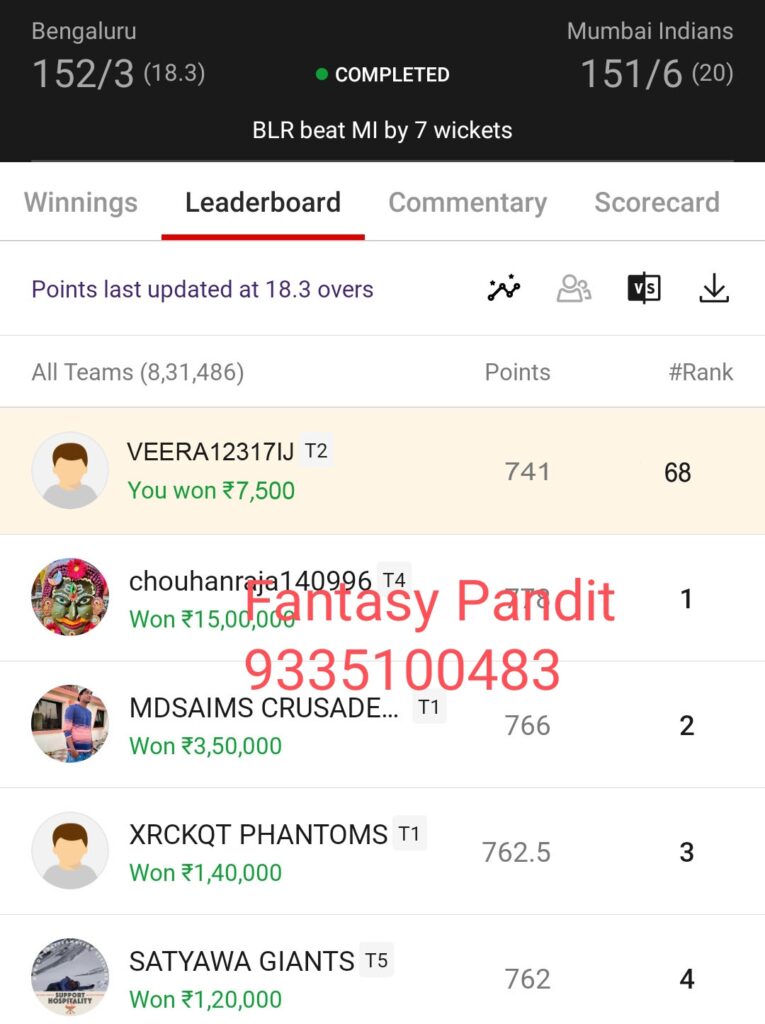
Task: Open MDSAIMS CRUSADE team row
Action: click(x=382, y=725)
